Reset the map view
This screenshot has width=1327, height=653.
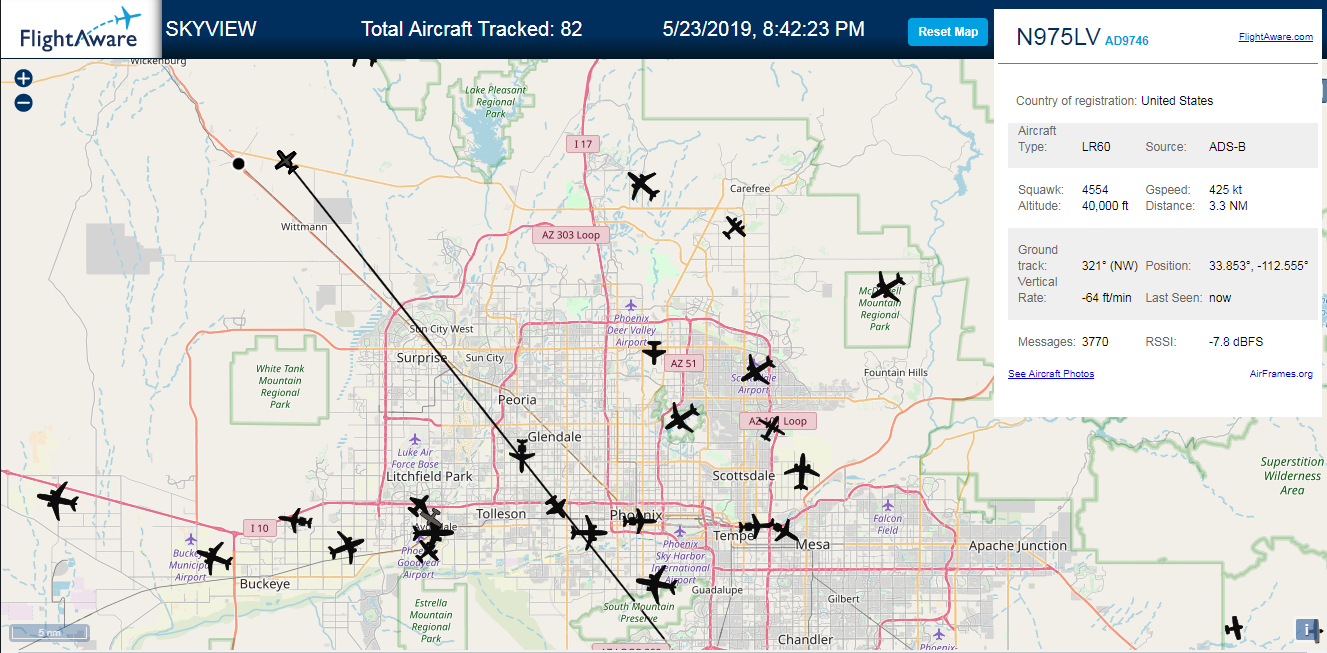click(x=948, y=32)
